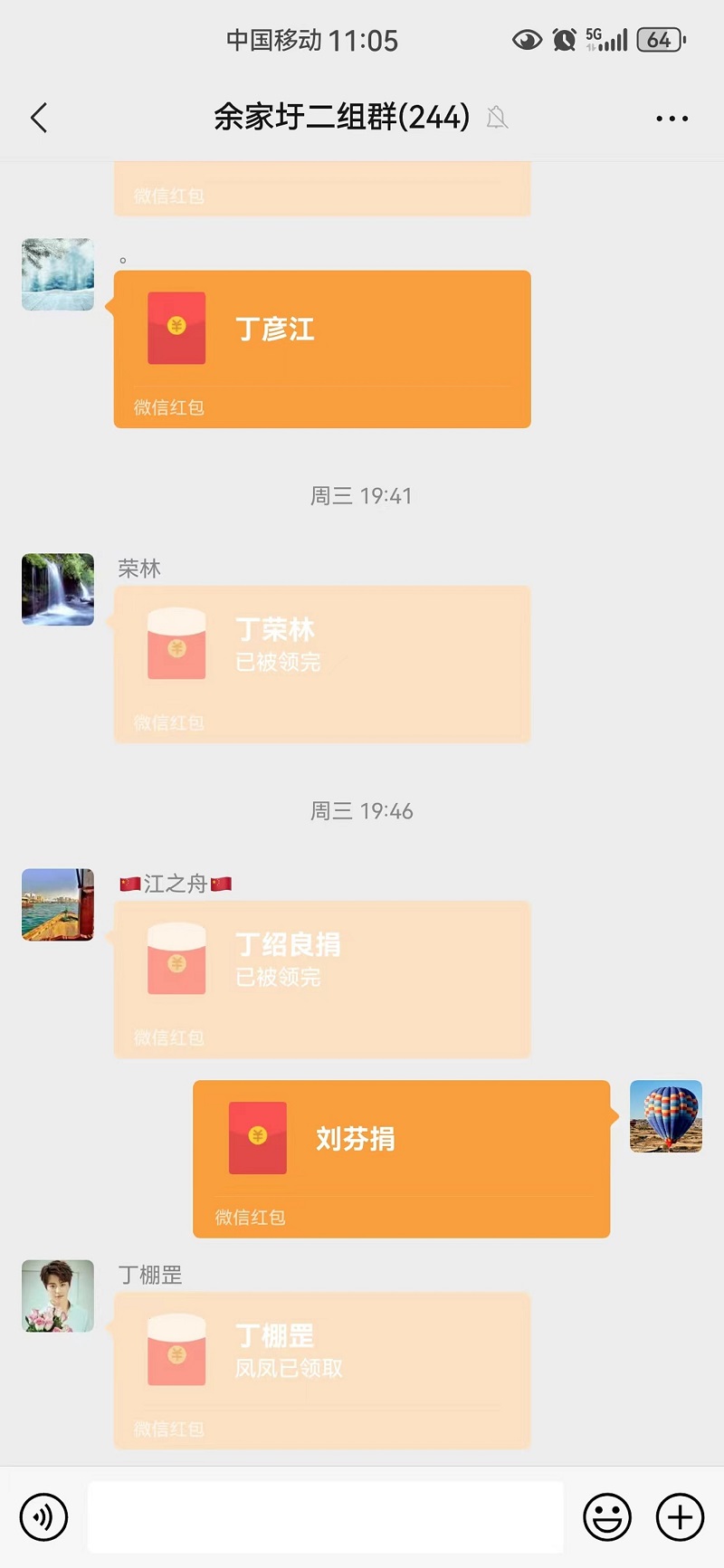Open the plus attachments menu
Image resolution: width=724 pixels, height=1568 pixels.
click(680, 1516)
